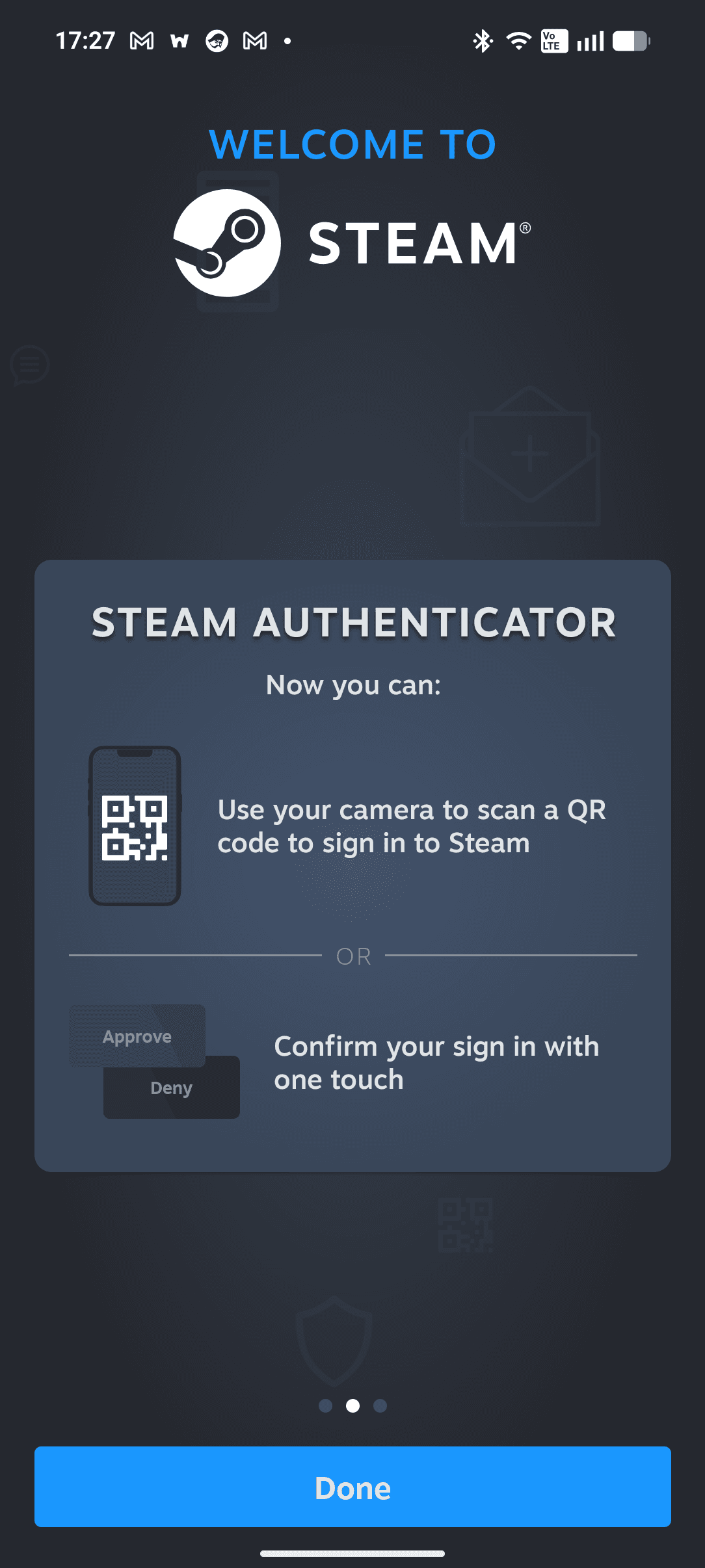
Task: Tap the highlighted middle page dot
Action: pyautogui.click(x=352, y=1406)
